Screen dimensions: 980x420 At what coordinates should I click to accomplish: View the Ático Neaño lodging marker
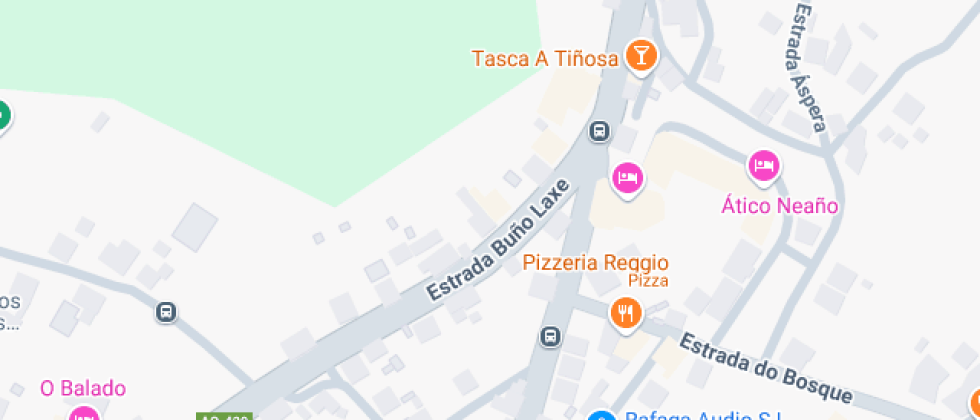point(764,166)
